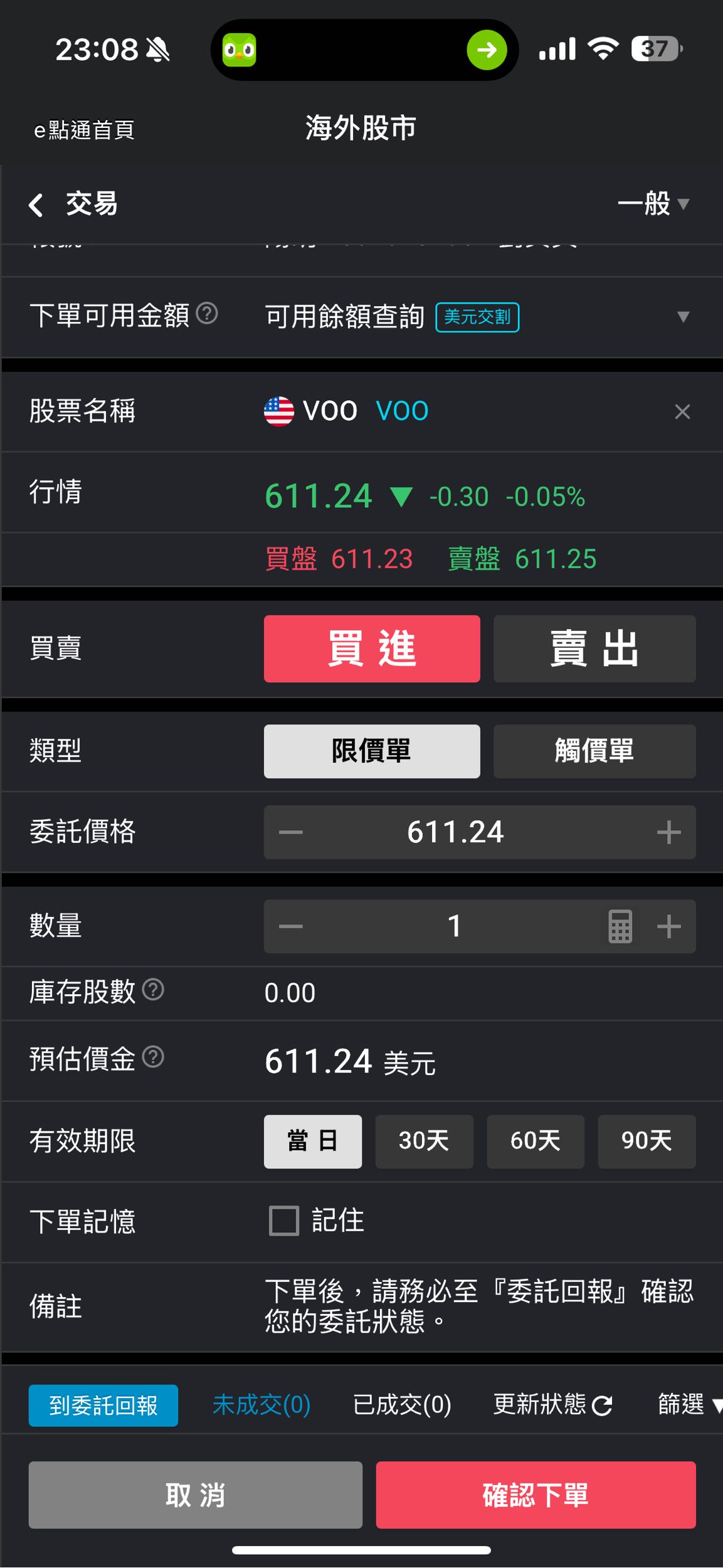723x1568 pixels.
Task: Open help icon next to 下單可用金額
Action: point(207,314)
